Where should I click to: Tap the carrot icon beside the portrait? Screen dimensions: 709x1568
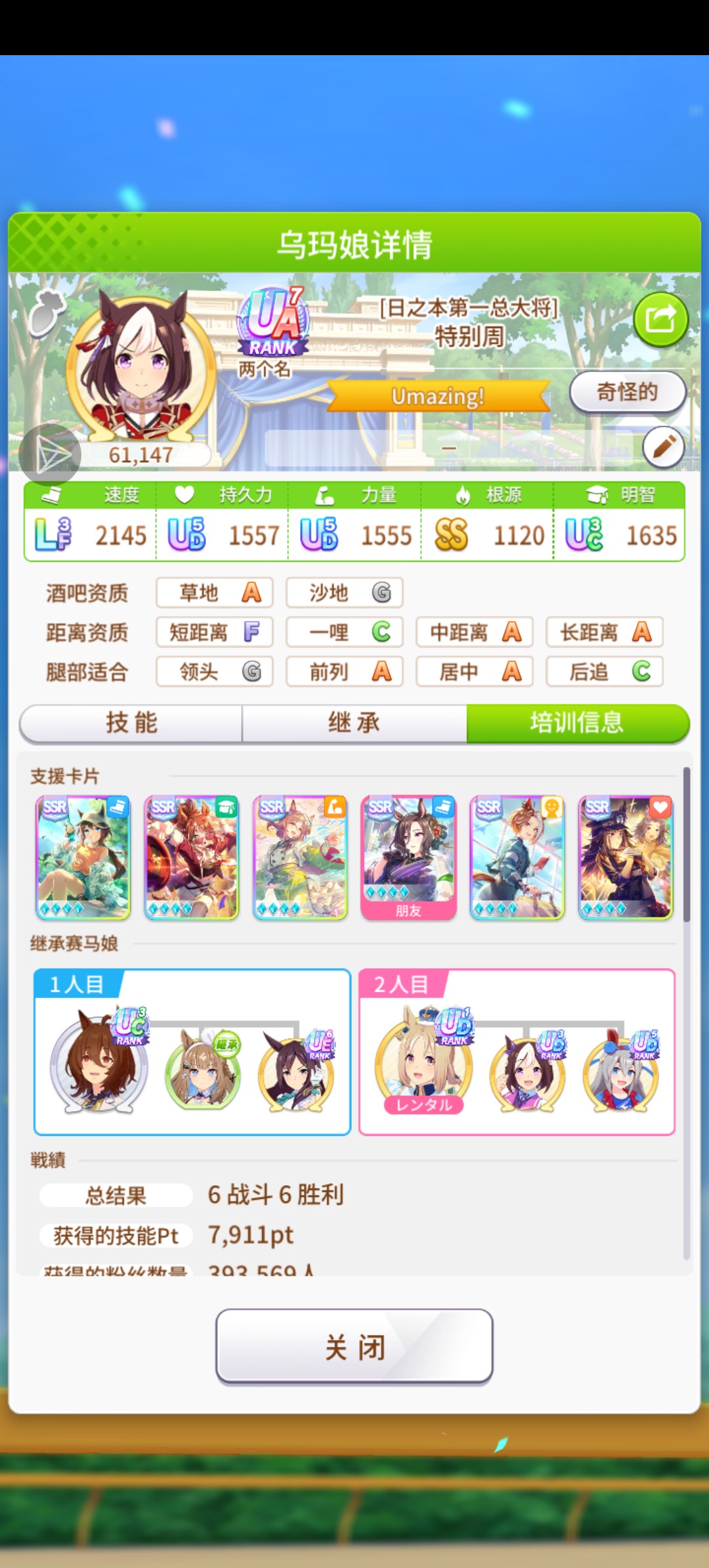47,313
